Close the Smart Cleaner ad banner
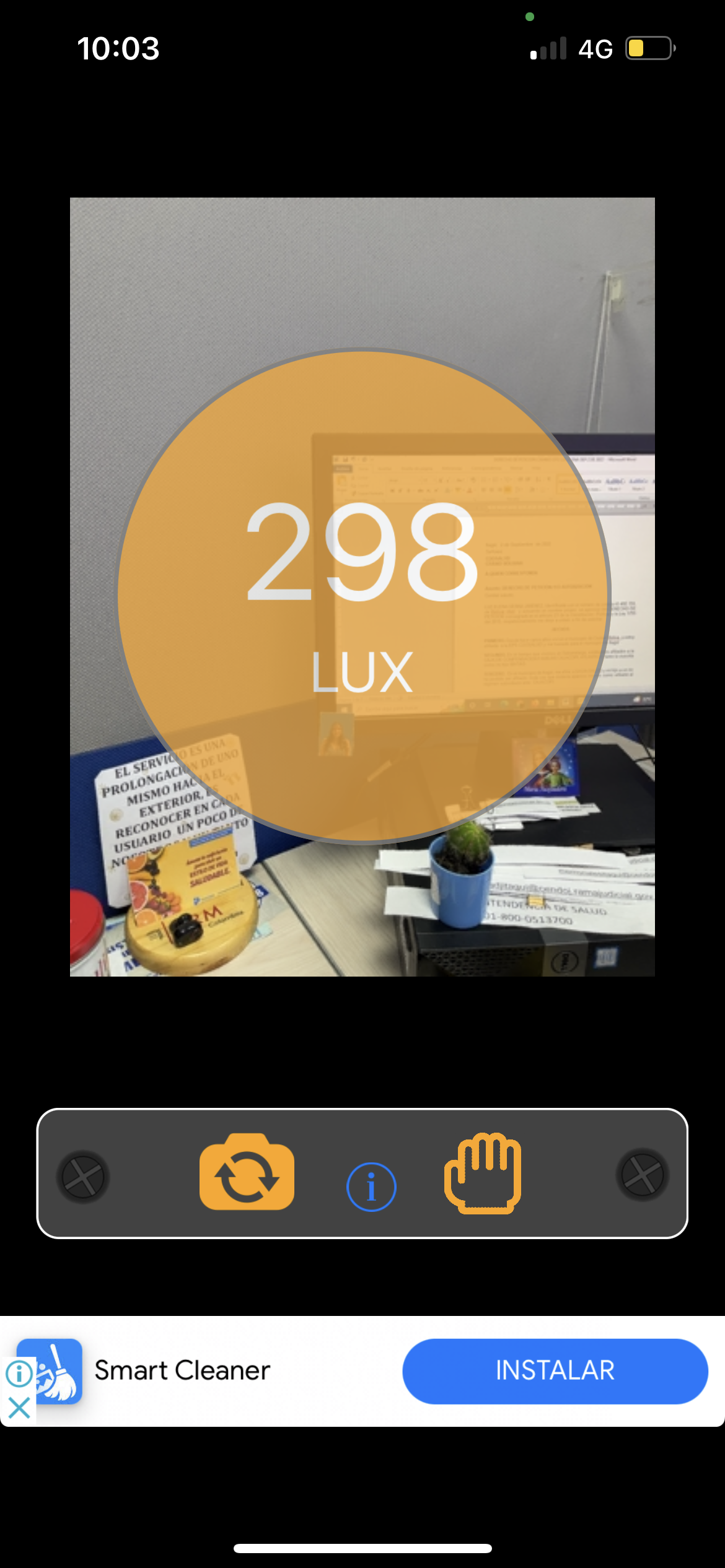The height and width of the screenshot is (1568, 725). point(19,1408)
